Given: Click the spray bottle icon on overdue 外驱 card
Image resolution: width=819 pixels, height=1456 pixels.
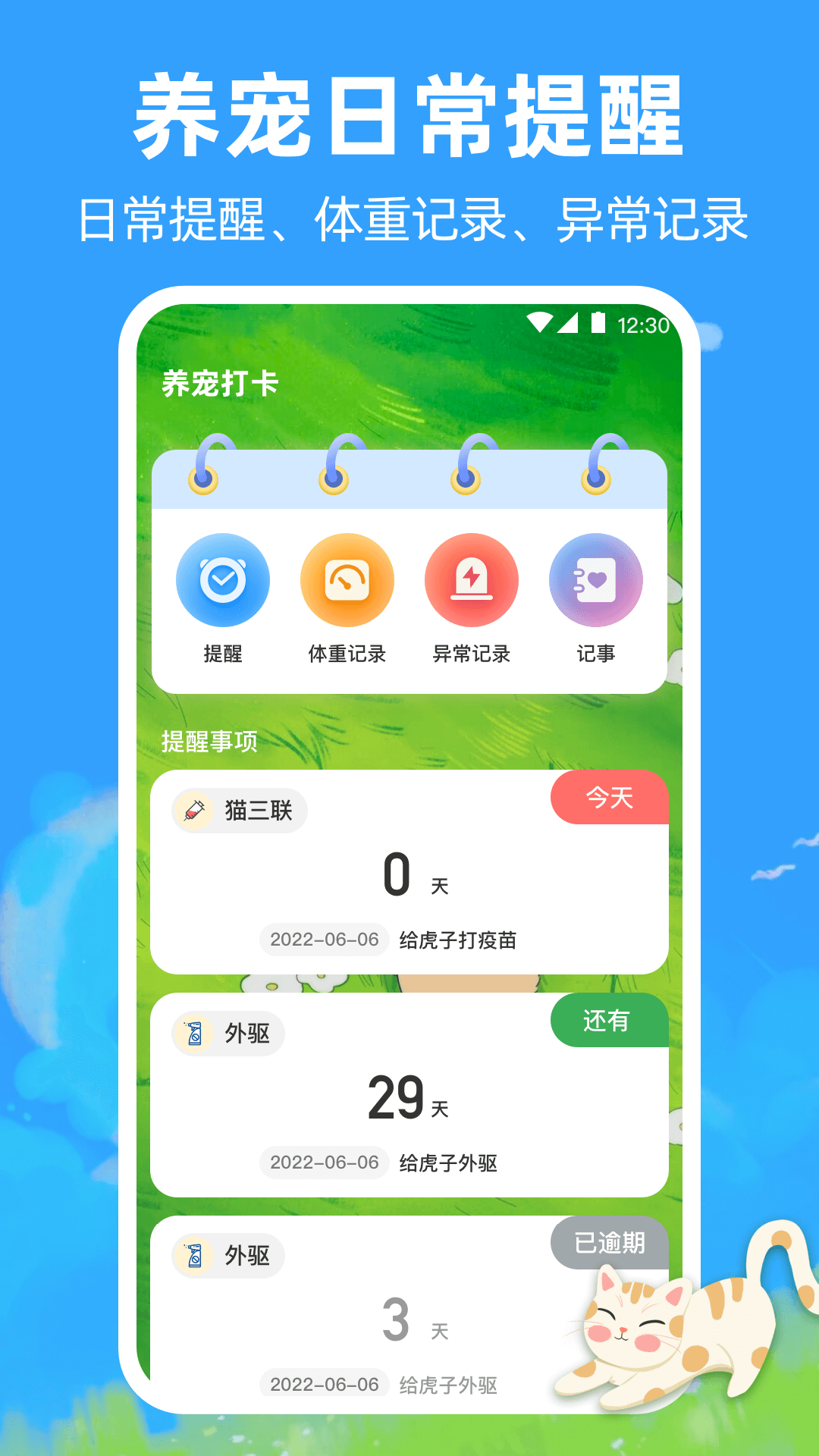Looking at the screenshot, I should [x=196, y=1255].
